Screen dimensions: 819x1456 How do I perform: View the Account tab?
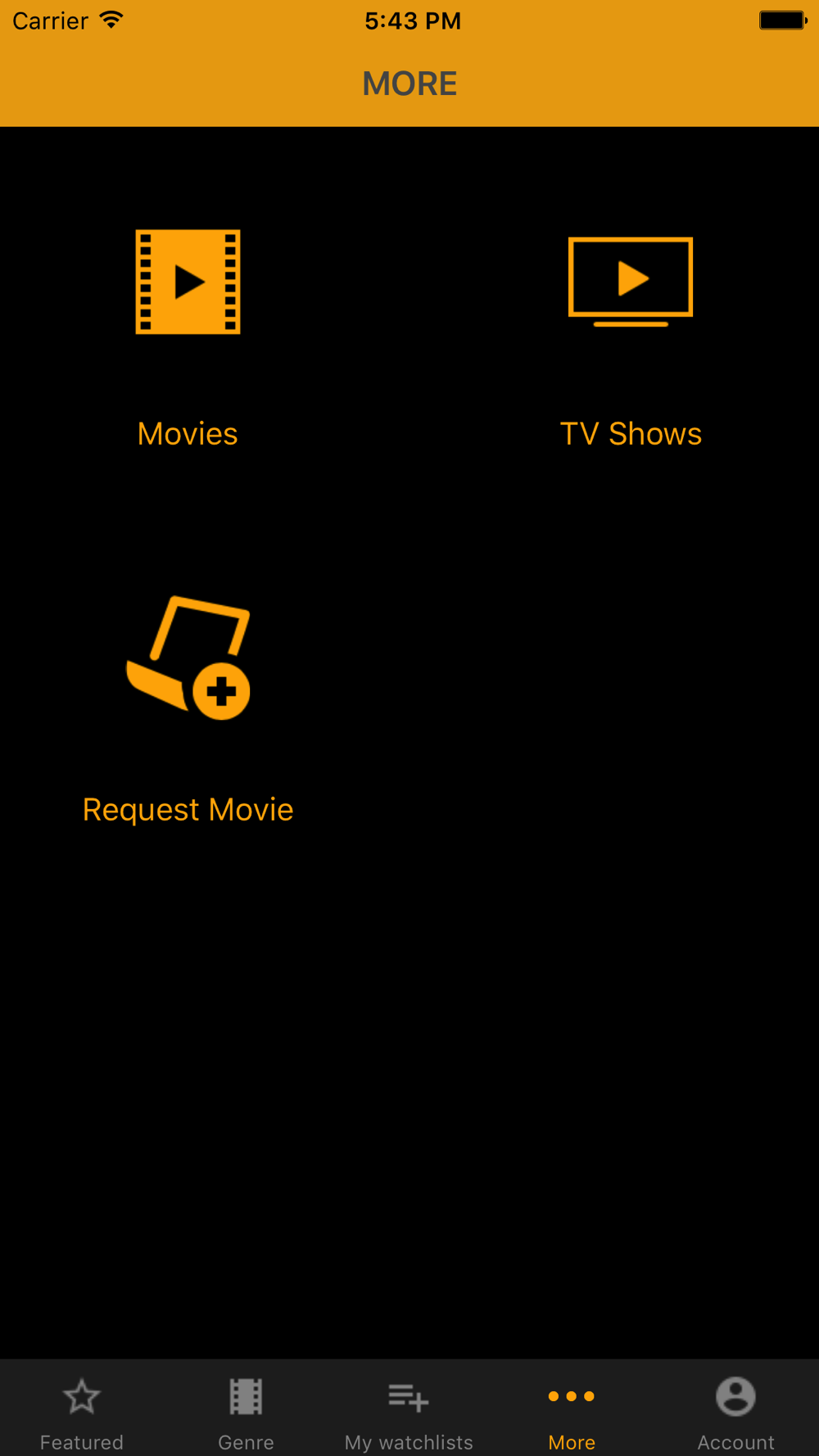[735, 1410]
